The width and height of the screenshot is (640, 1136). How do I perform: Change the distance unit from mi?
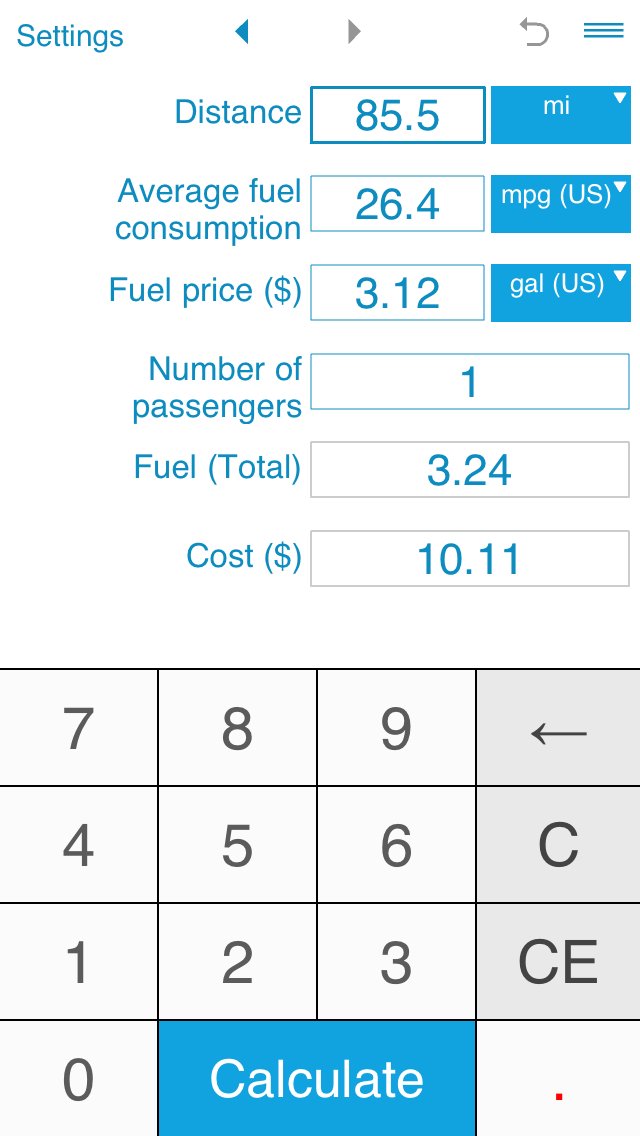point(560,116)
